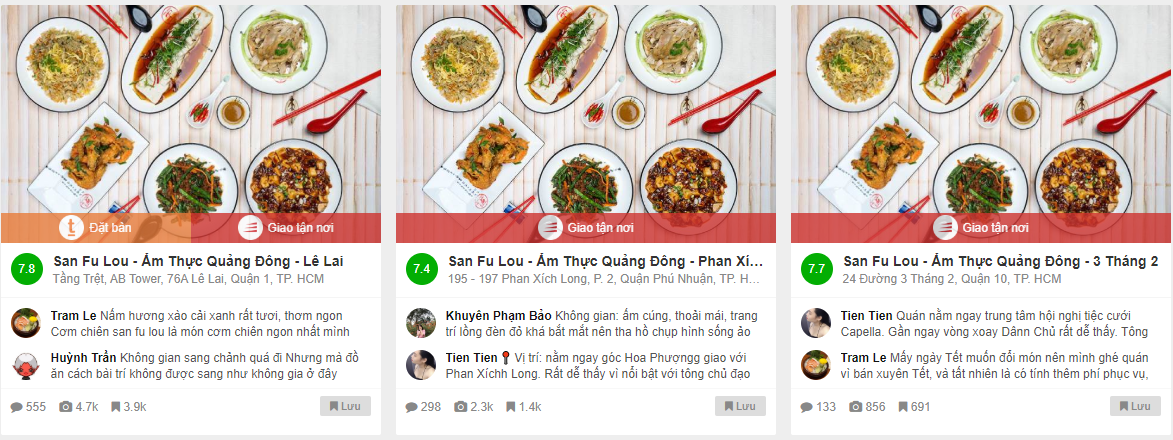View the 2.3k photos of the Phan Xích Long card
1173x440 pixels.
(x=474, y=407)
